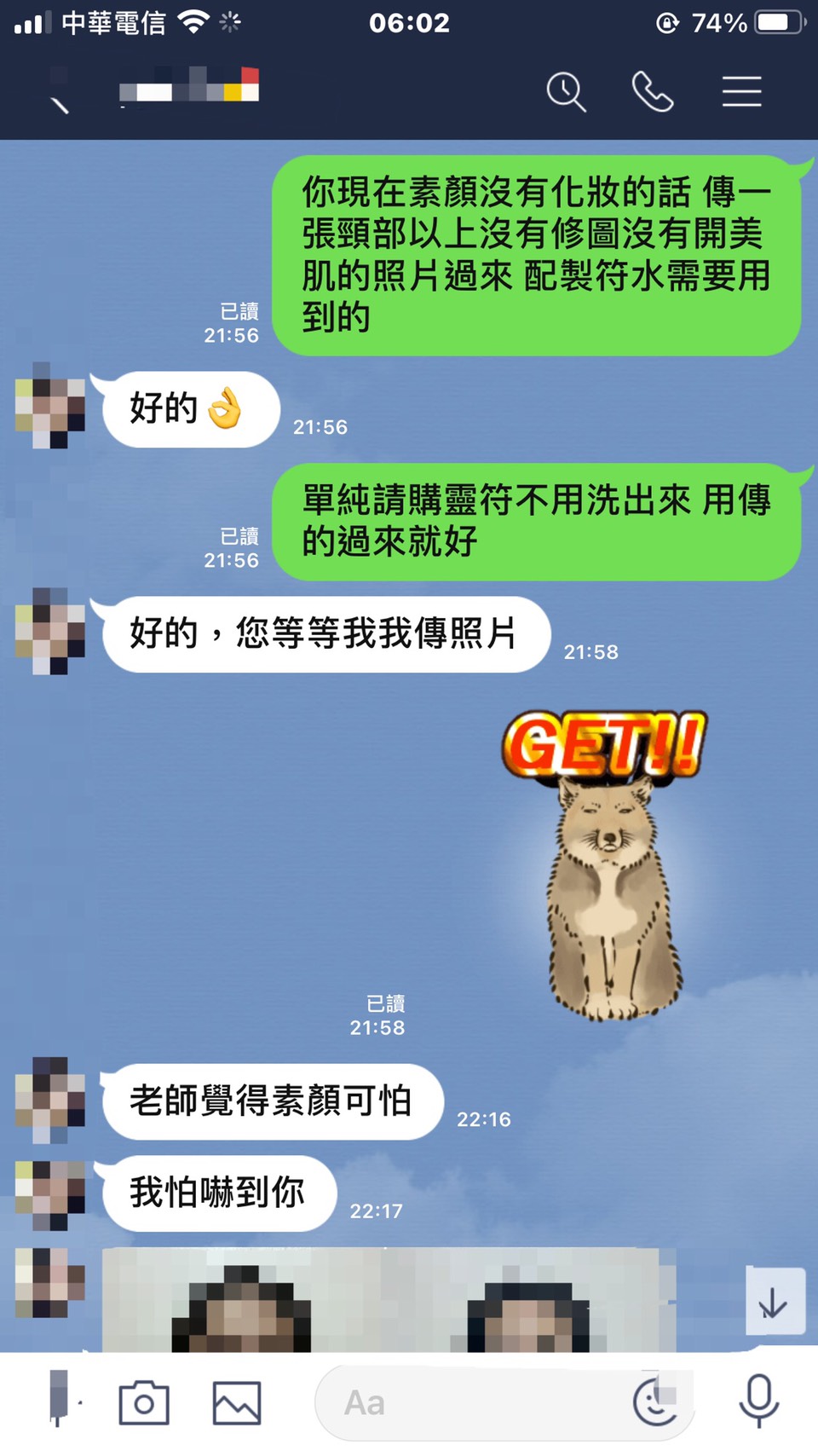Image resolution: width=818 pixels, height=1456 pixels.
Task: Open the sticker and emoji picker
Action: [656, 1402]
